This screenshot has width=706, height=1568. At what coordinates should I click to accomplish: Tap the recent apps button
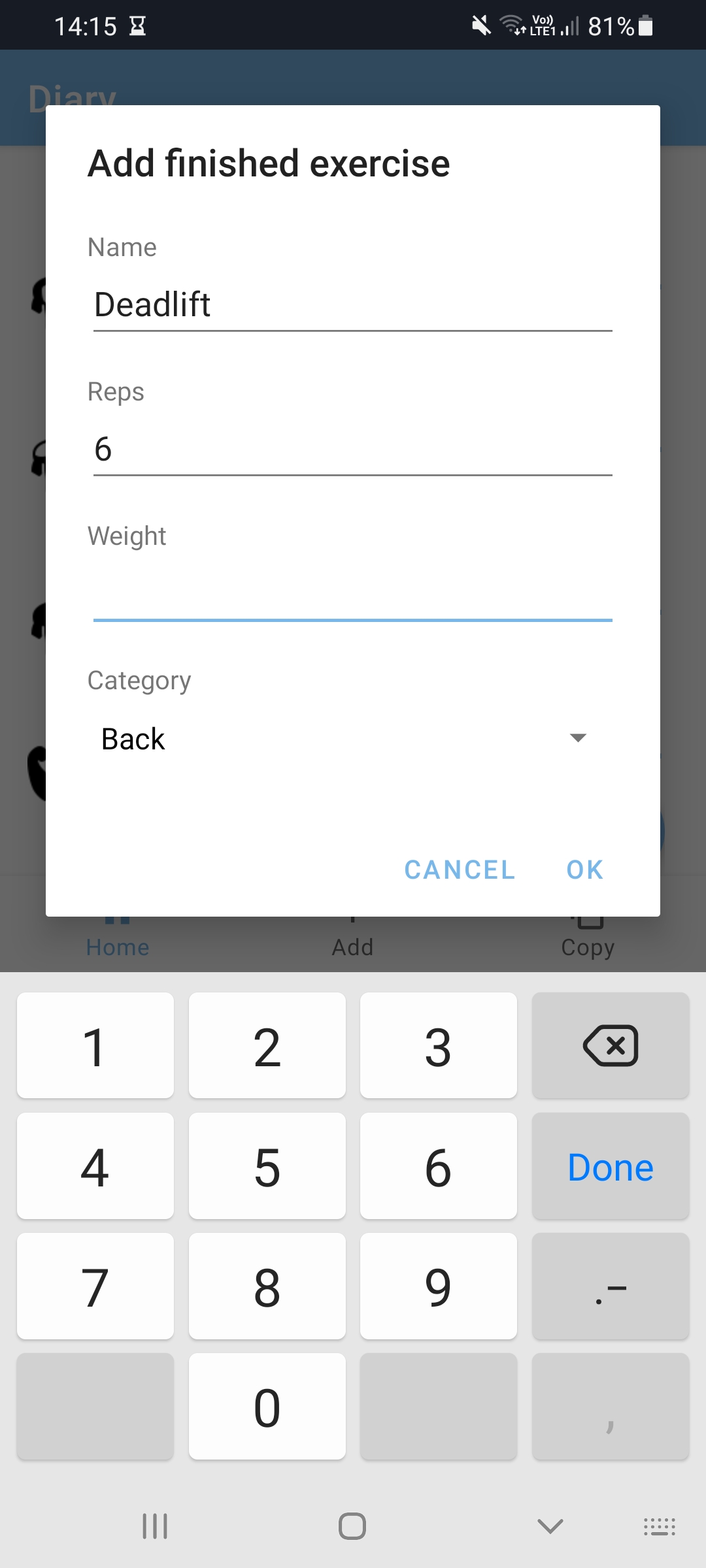[x=154, y=1527]
